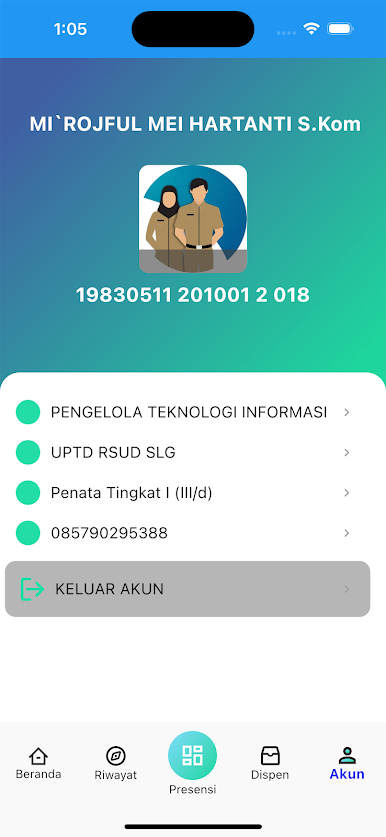Tap the profile picture

[193, 219]
